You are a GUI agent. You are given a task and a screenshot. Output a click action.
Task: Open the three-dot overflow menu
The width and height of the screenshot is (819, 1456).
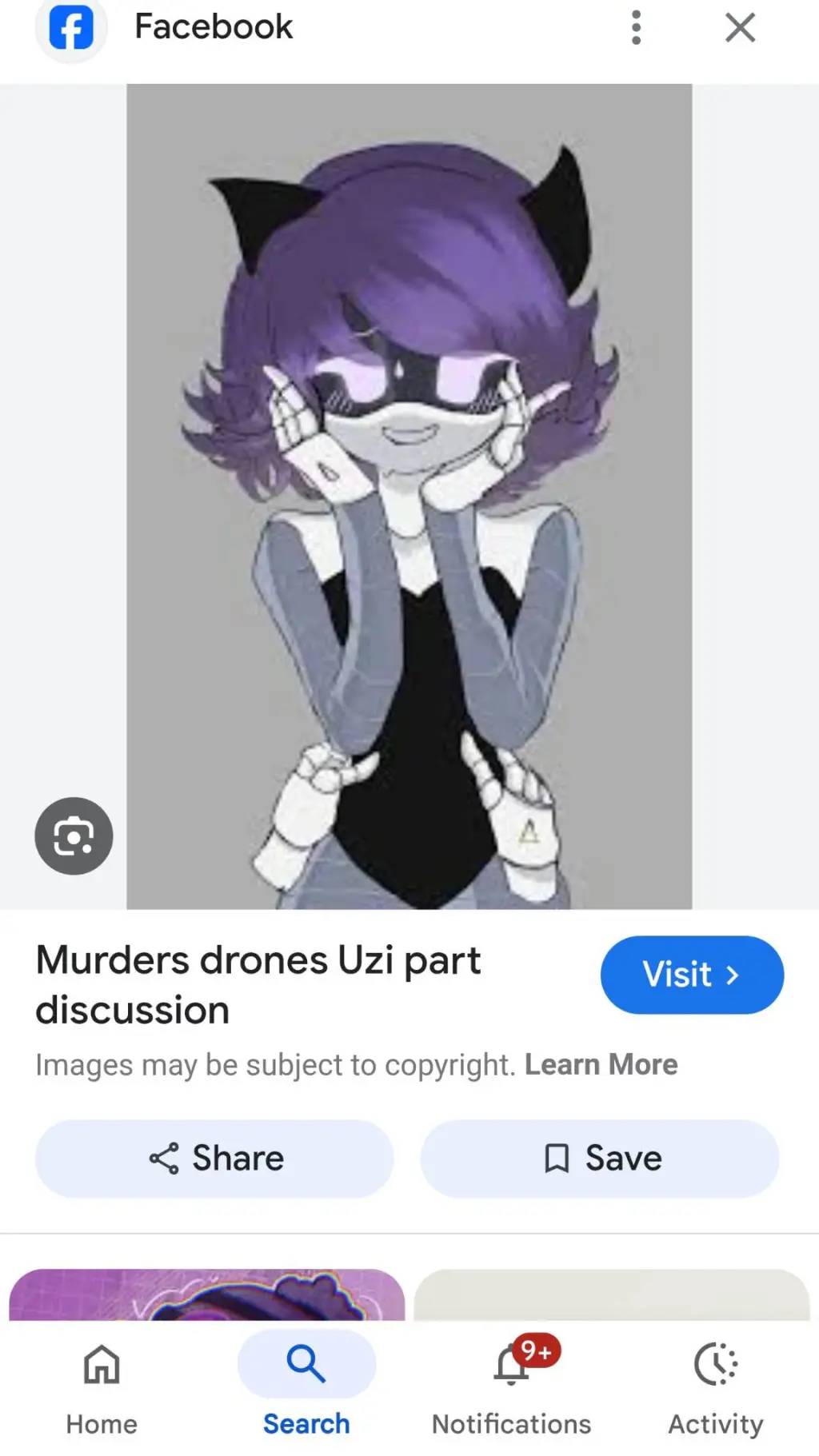click(636, 27)
